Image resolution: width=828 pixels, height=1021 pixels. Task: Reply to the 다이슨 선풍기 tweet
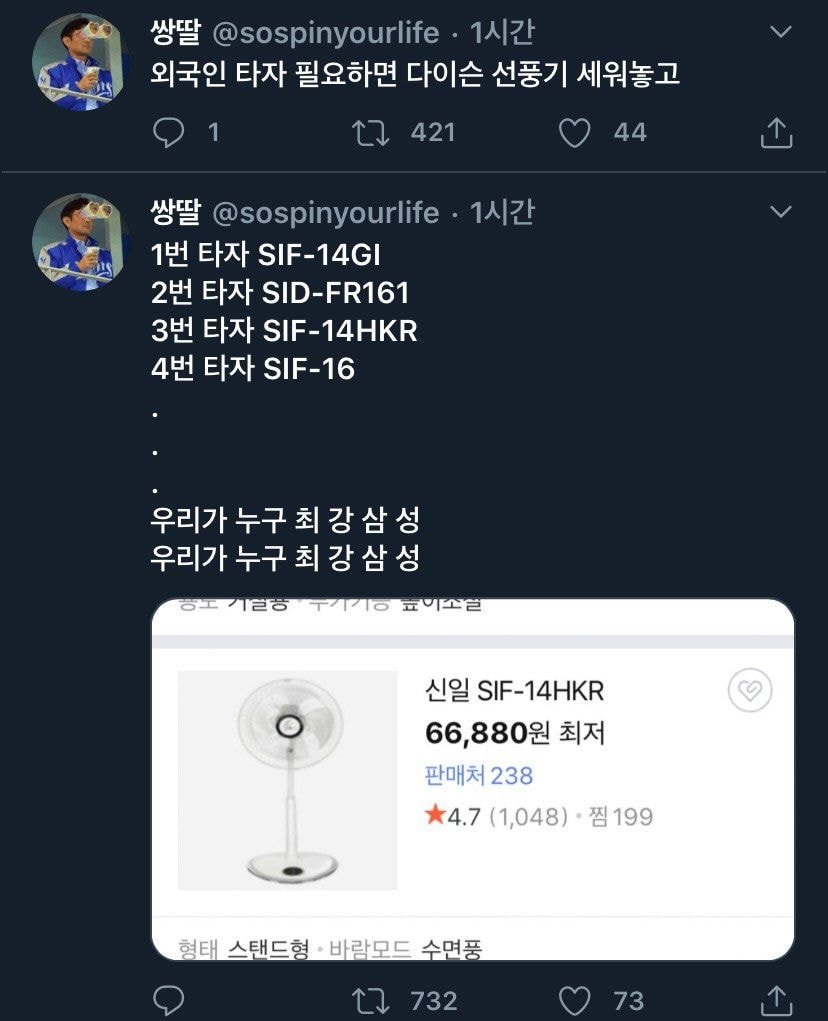pos(169,133)
